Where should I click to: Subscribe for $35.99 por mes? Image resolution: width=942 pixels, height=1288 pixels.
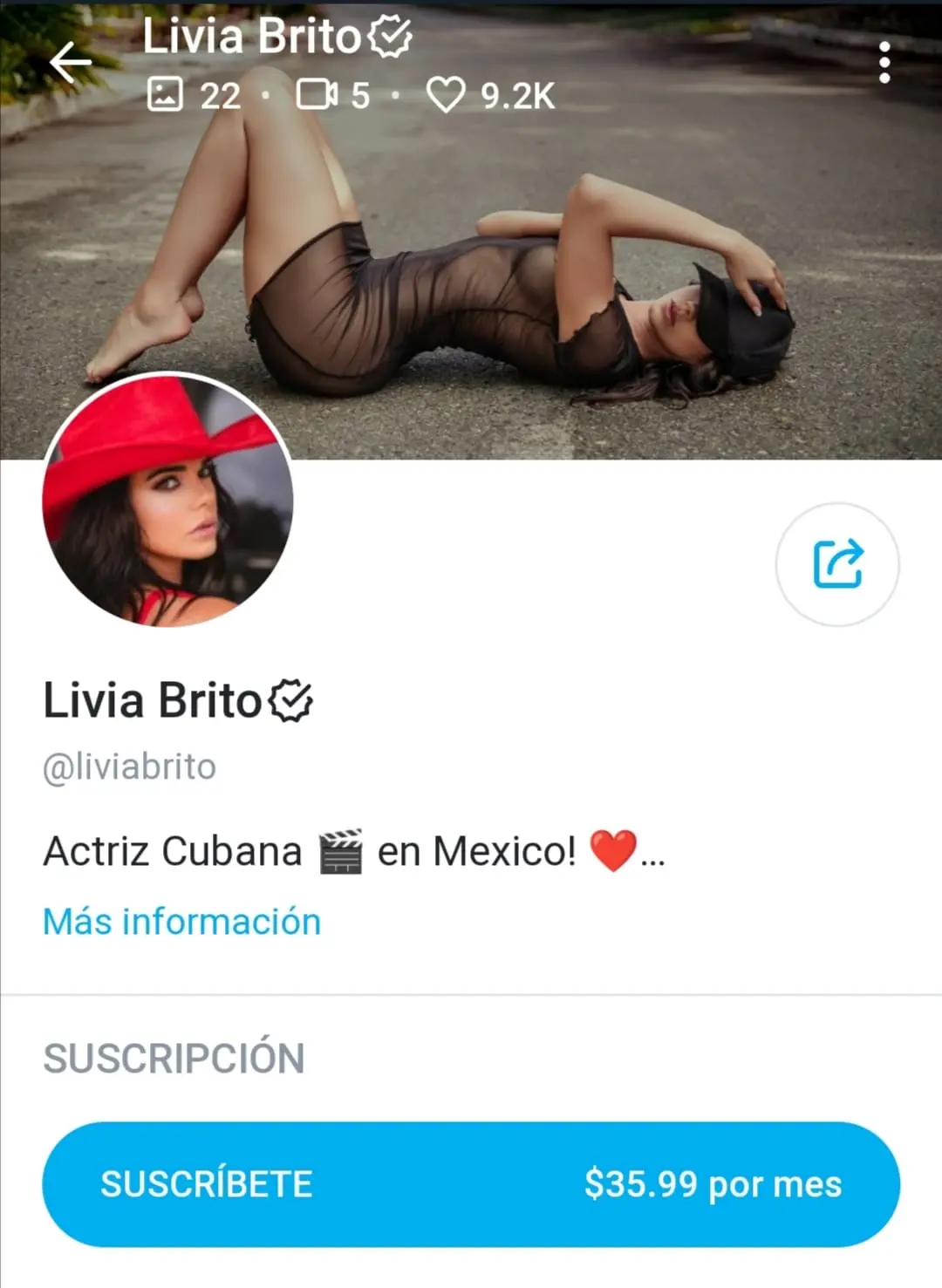click(471, 1183)
